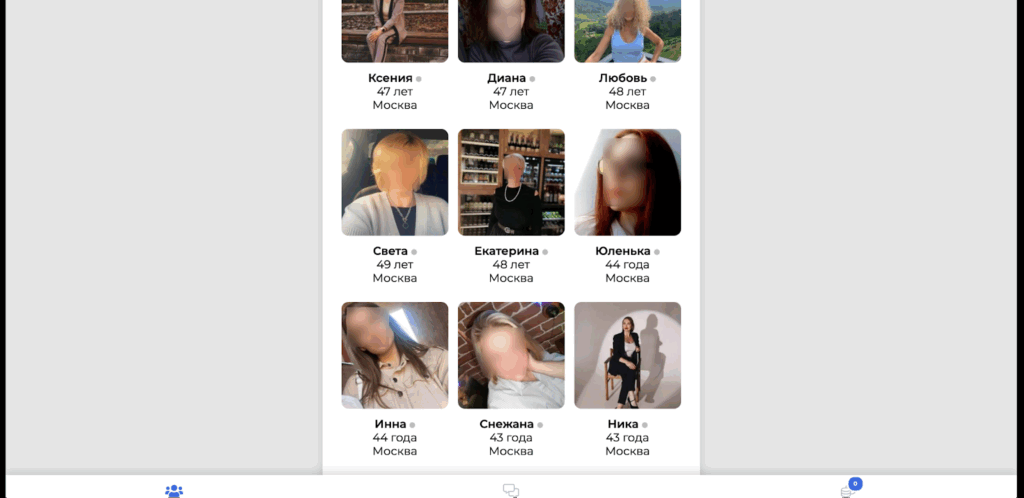Switch to the messages tab
This screenshot has width=1024, height=498.
click(x=511, y=491)
